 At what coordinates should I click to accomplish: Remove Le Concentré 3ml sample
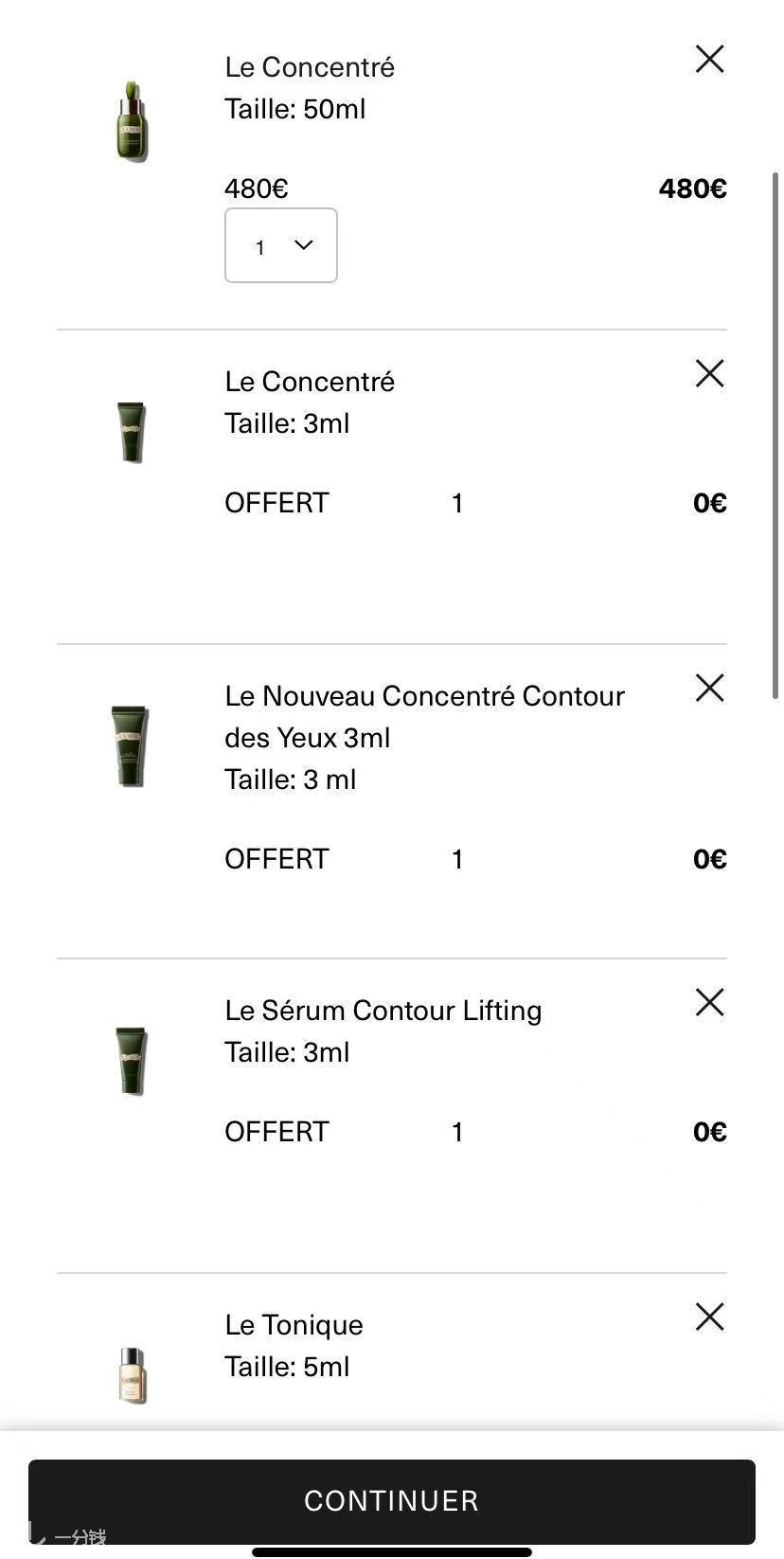709,373
